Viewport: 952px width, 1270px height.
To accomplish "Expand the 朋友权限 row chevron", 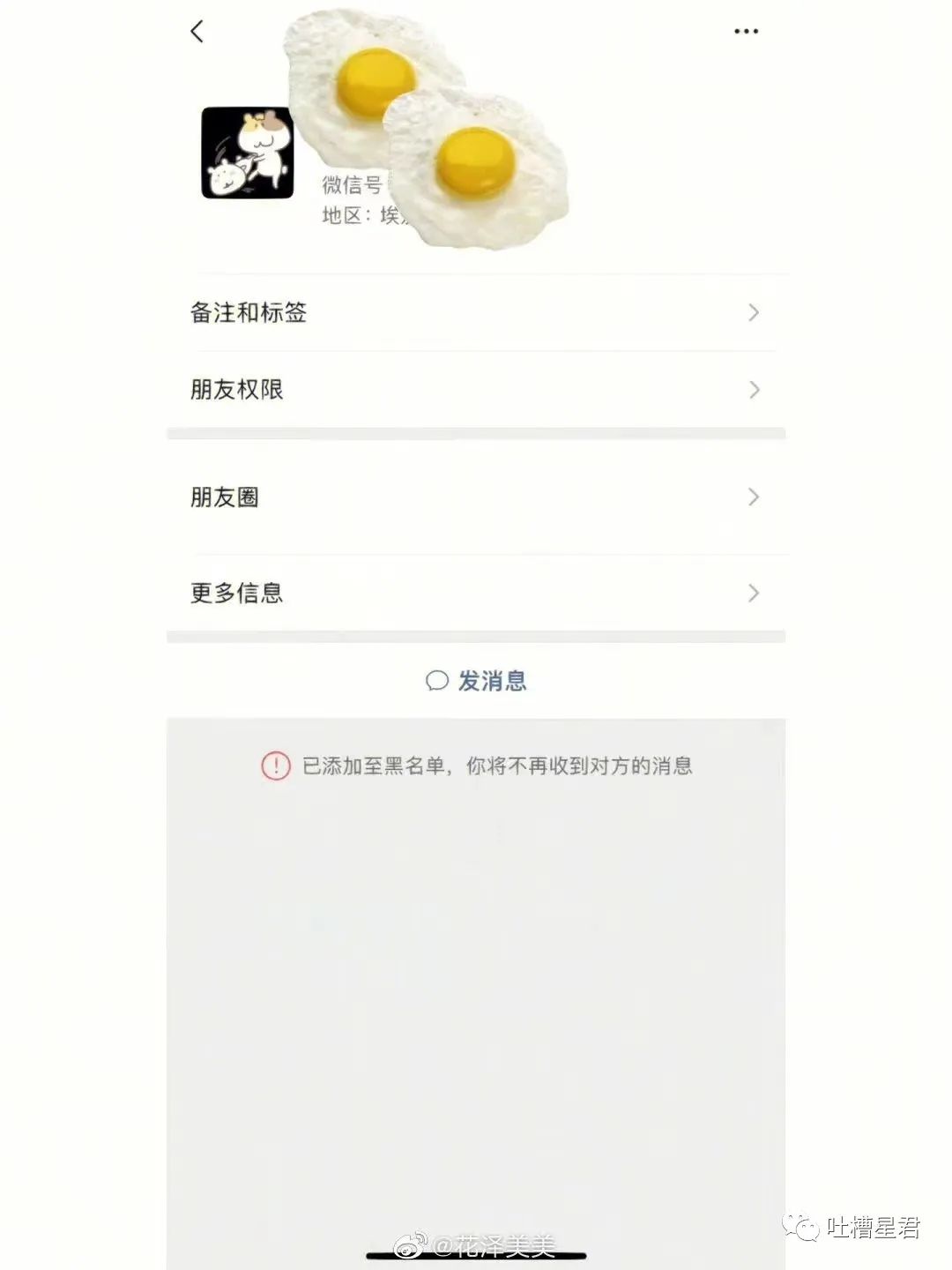I will [752, 389].
